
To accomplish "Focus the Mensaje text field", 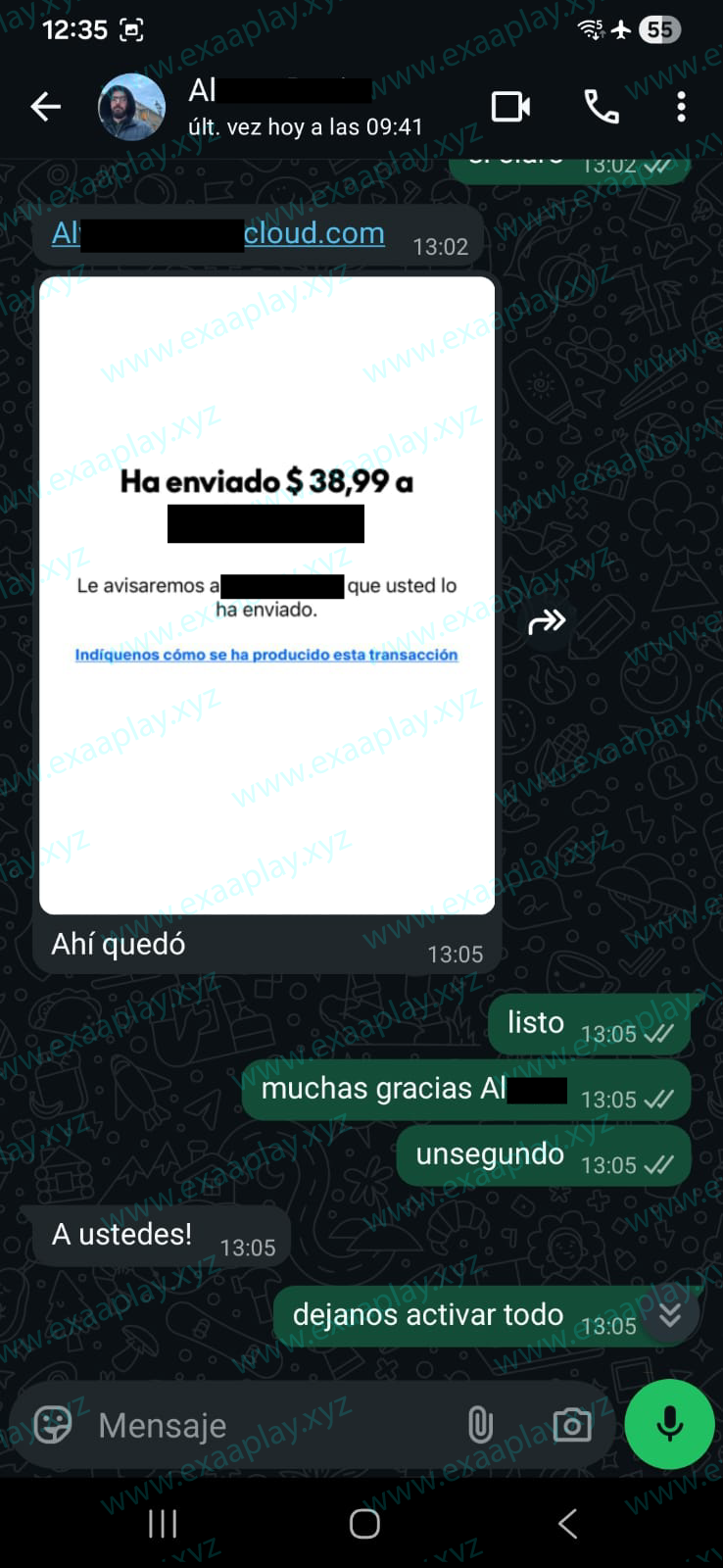I will 265,1425.
